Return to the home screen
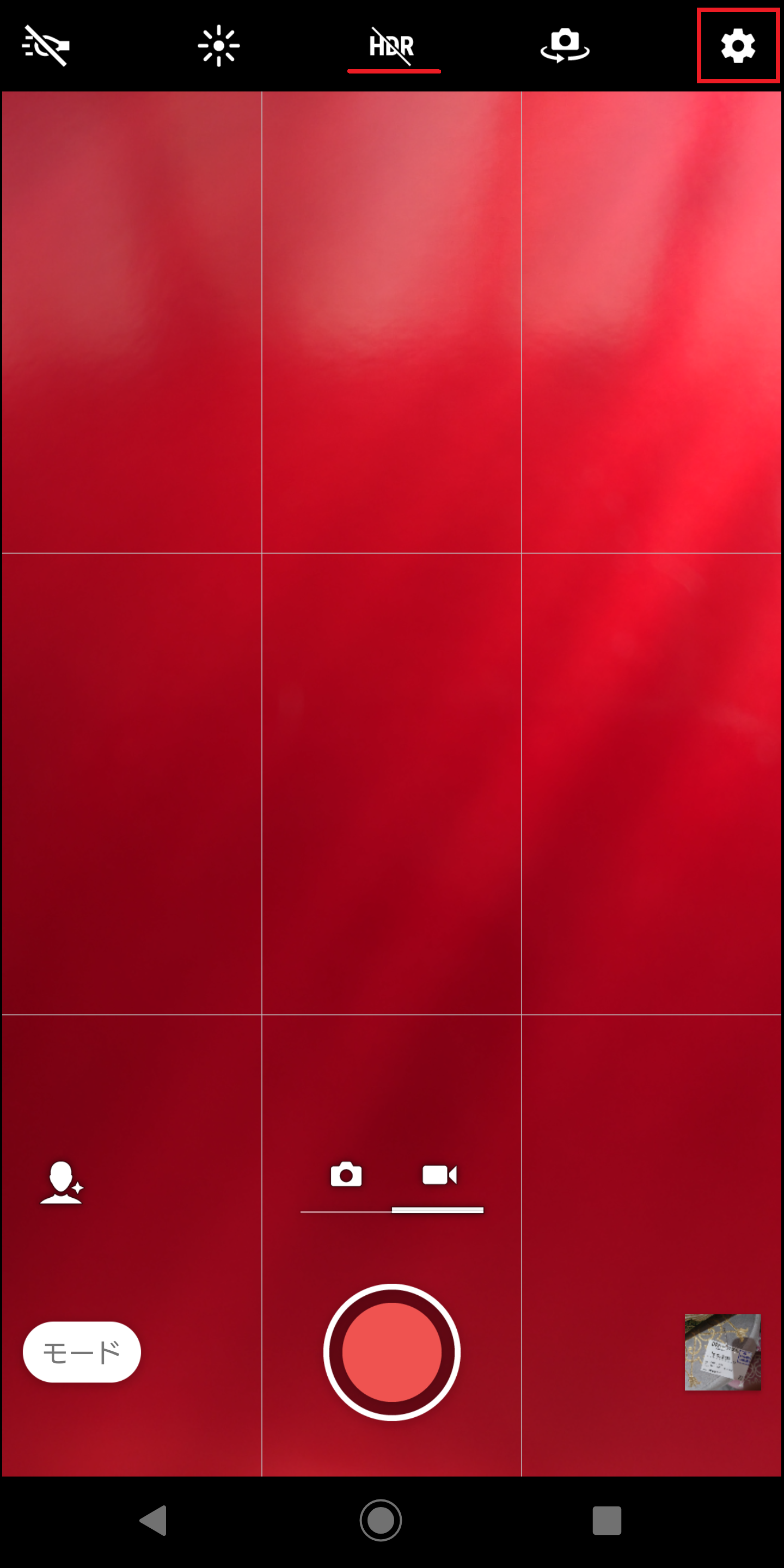 coord(381,1520)
